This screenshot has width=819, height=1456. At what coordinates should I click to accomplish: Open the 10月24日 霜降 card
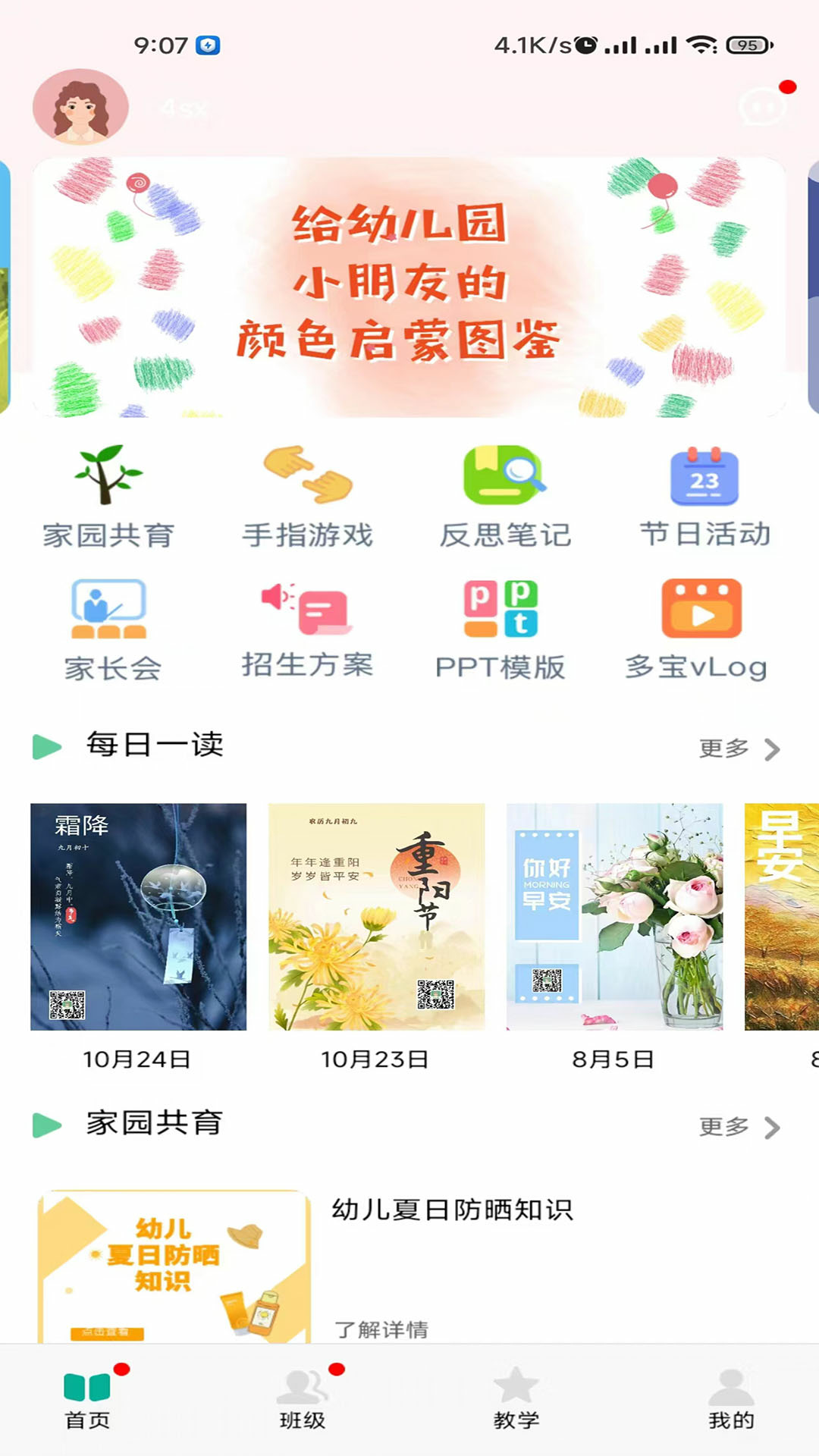click(x=138, y=917)
